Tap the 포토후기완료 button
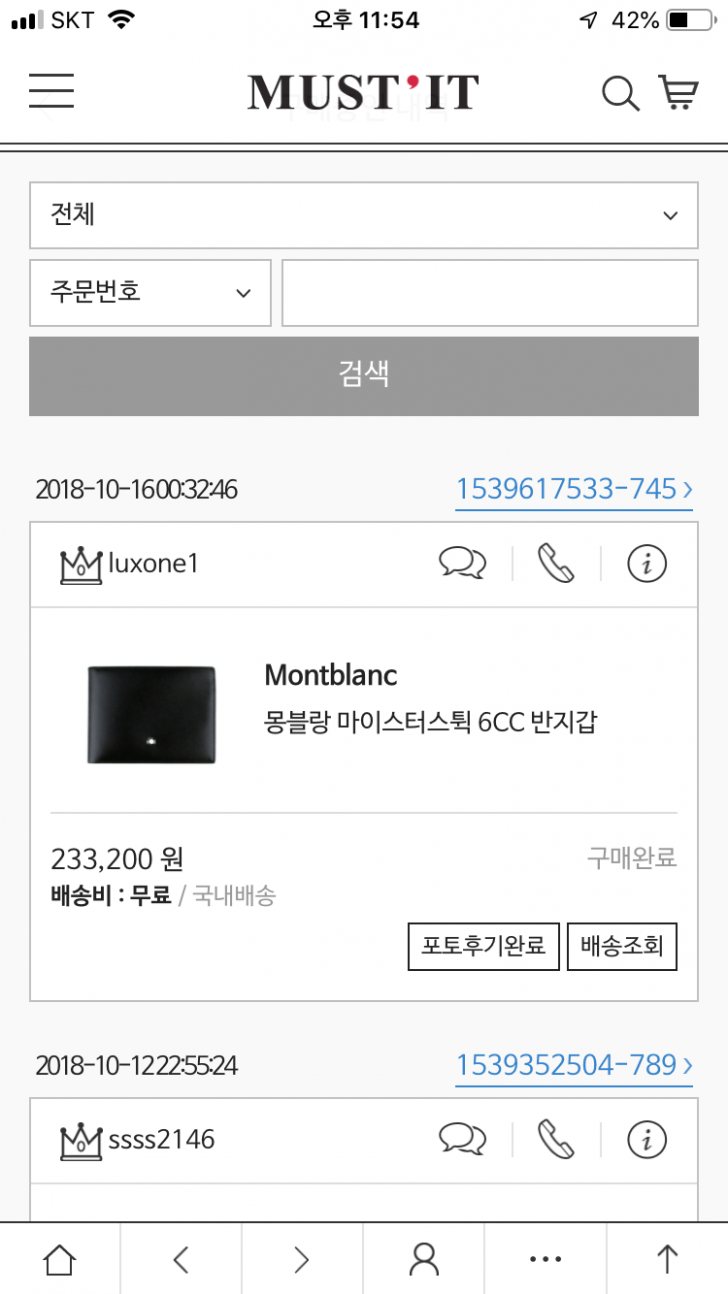 click(x=483, y=946)
